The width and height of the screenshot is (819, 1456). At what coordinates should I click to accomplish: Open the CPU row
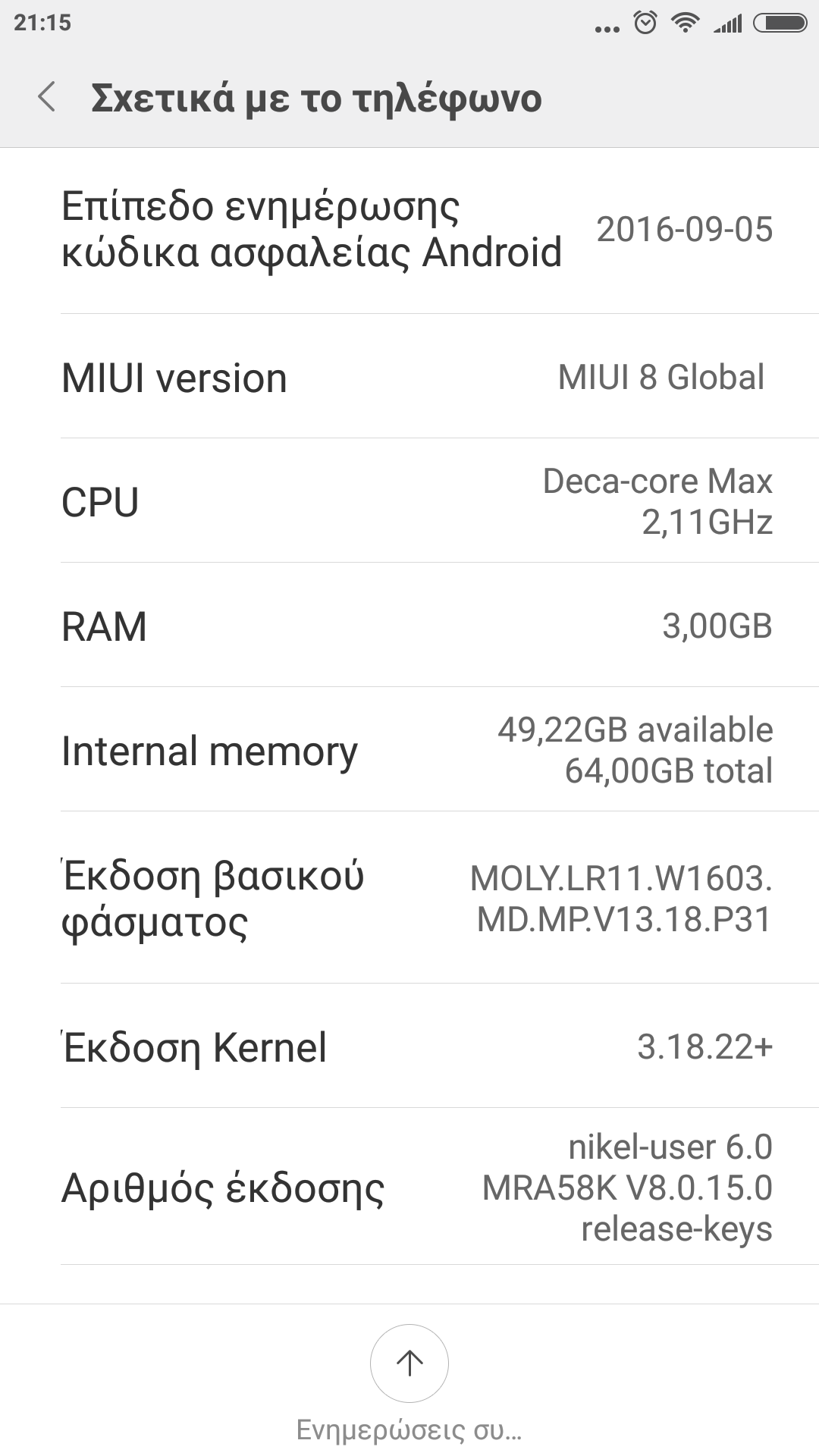(x=409, y=501)
